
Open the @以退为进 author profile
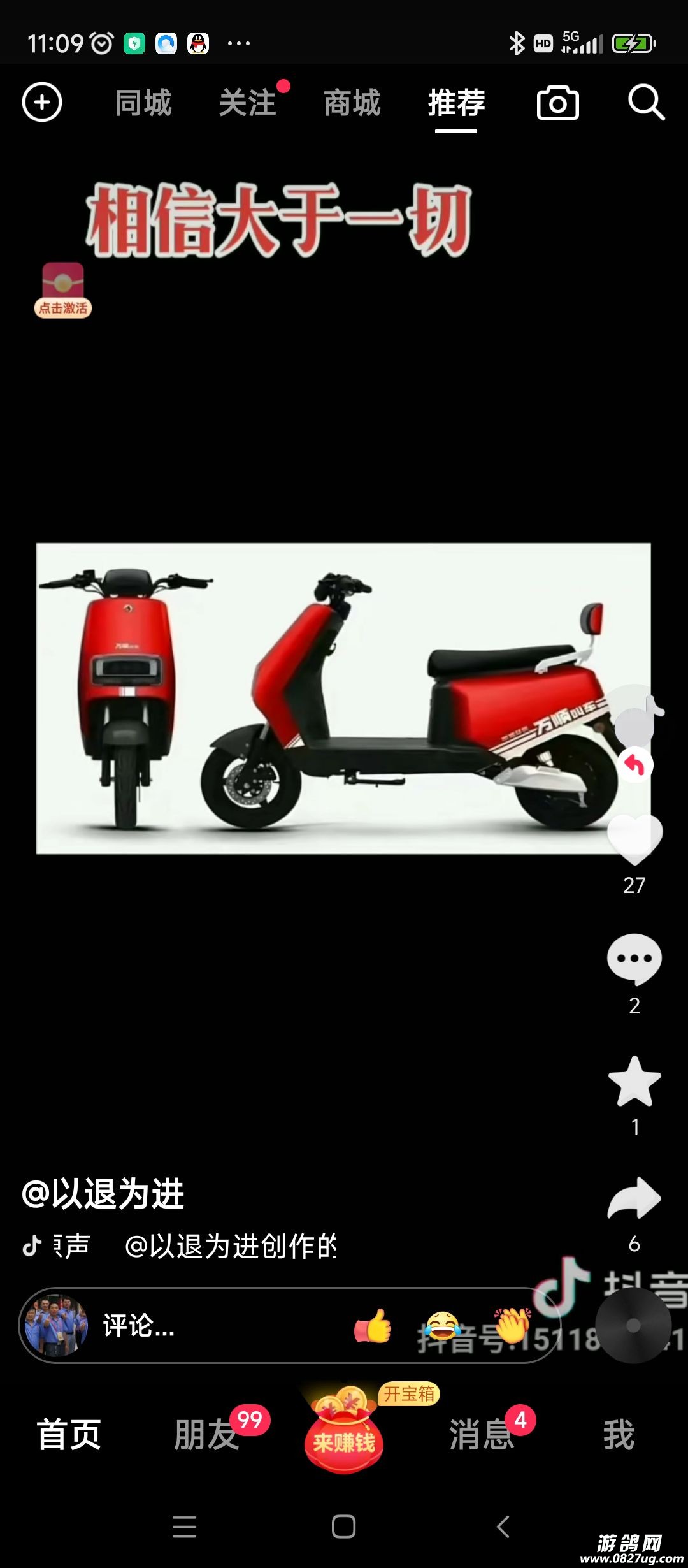coord(103,1194)
